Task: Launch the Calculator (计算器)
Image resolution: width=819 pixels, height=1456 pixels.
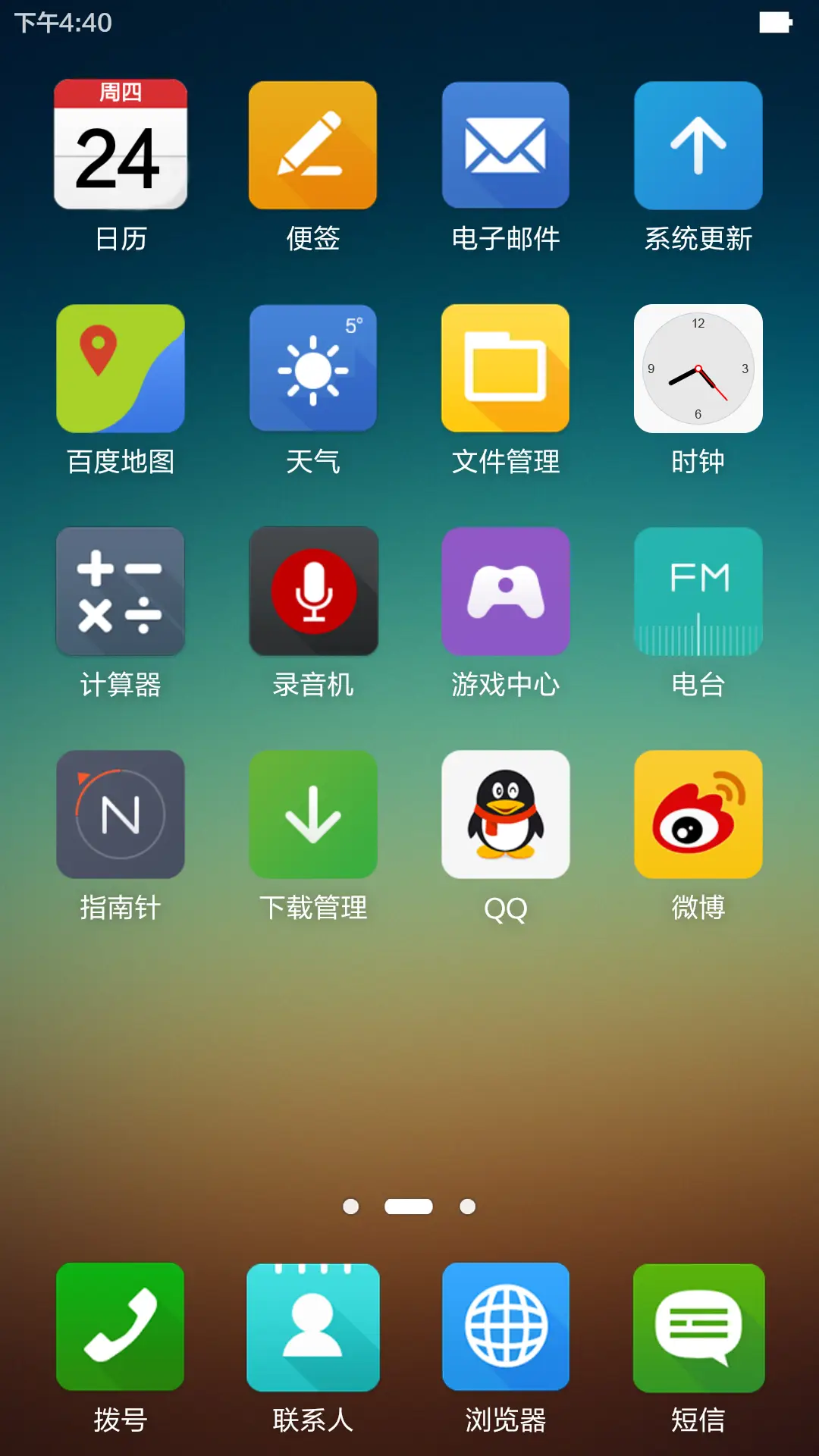Action: point(120,591)
